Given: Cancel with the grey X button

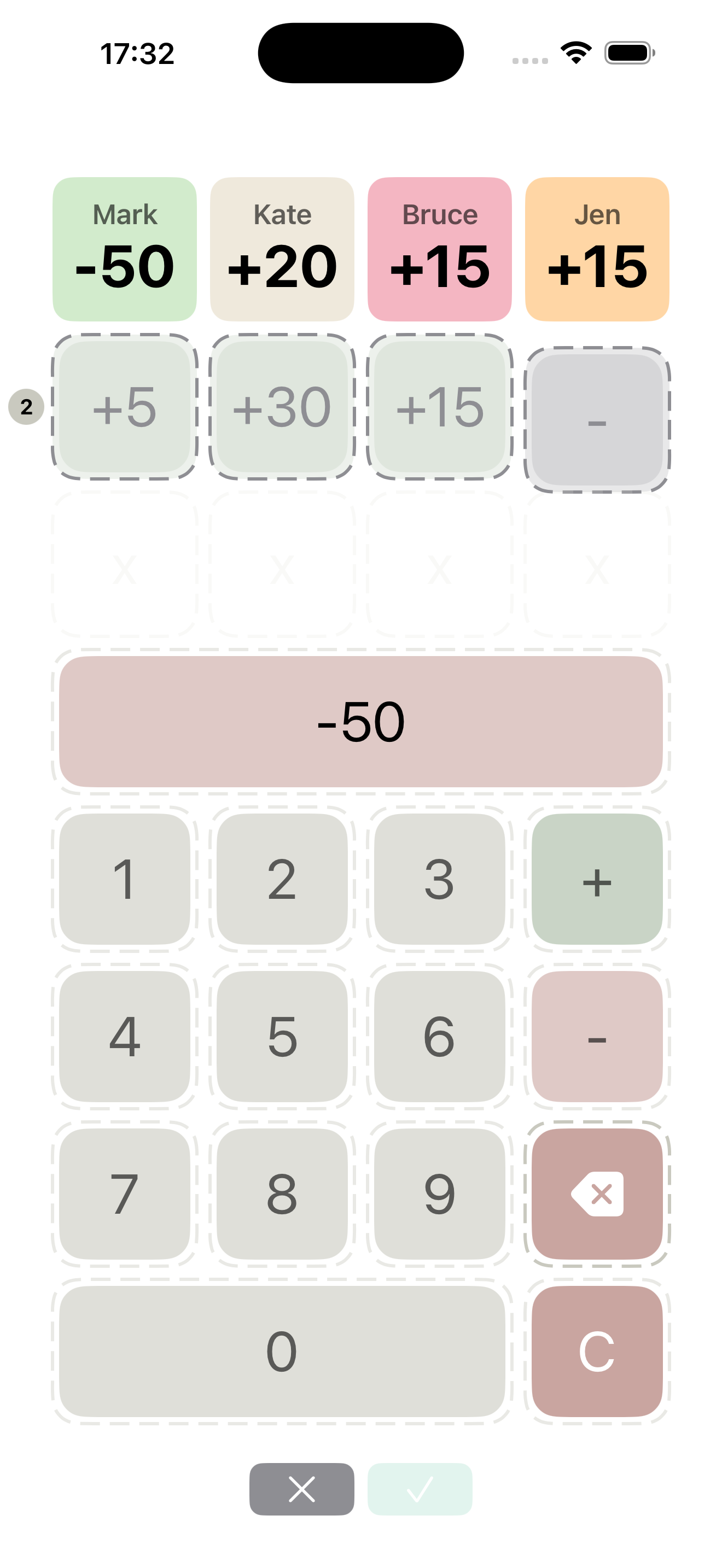Looking at the screenshot, I should pyautogui.click(x=301, y=1489).
